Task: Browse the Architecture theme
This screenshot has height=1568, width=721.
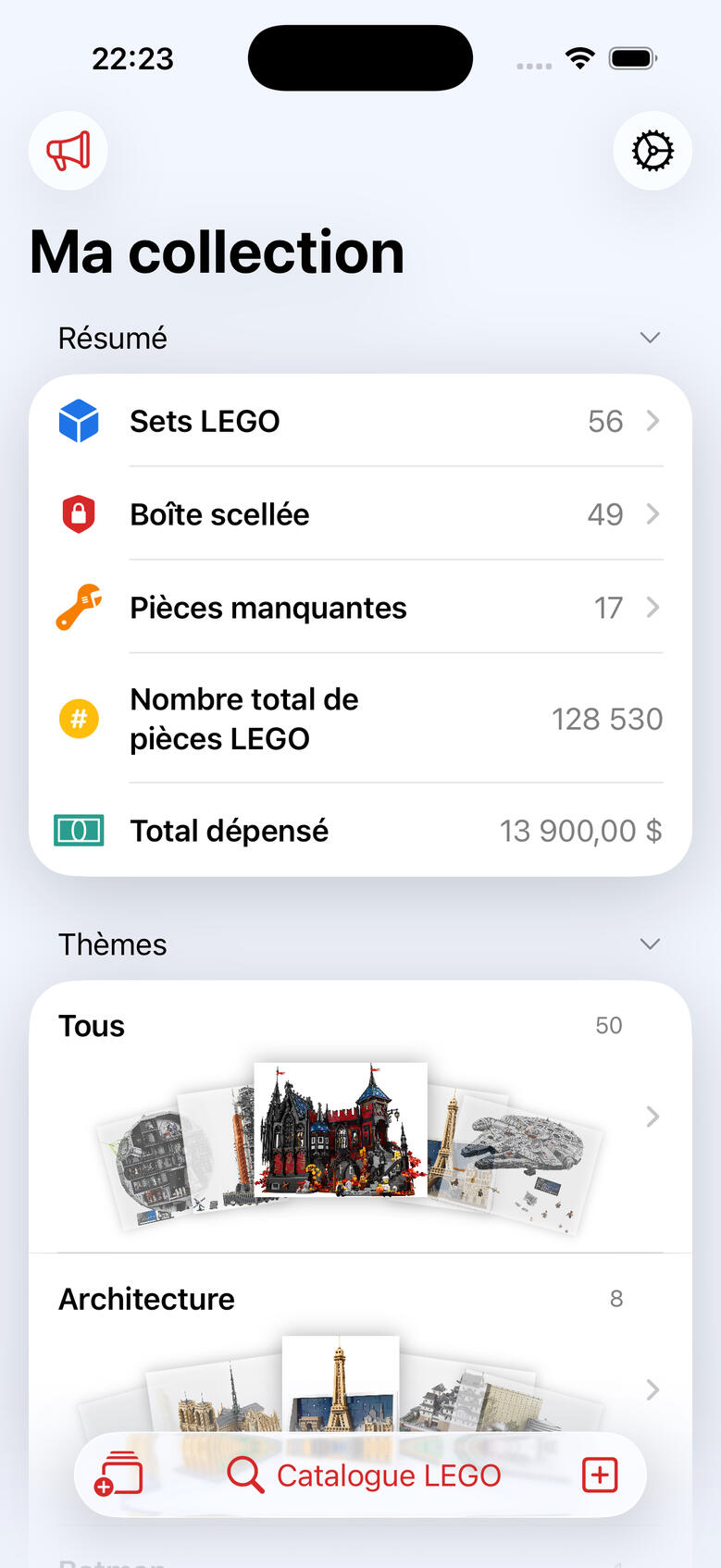Action: click(x=360, y=1341)
